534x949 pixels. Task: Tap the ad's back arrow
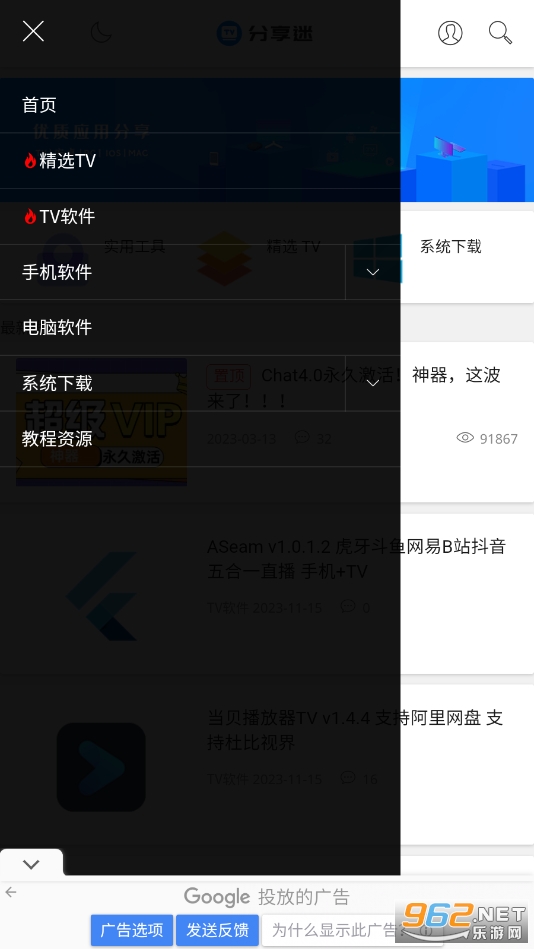coord(10,892)
